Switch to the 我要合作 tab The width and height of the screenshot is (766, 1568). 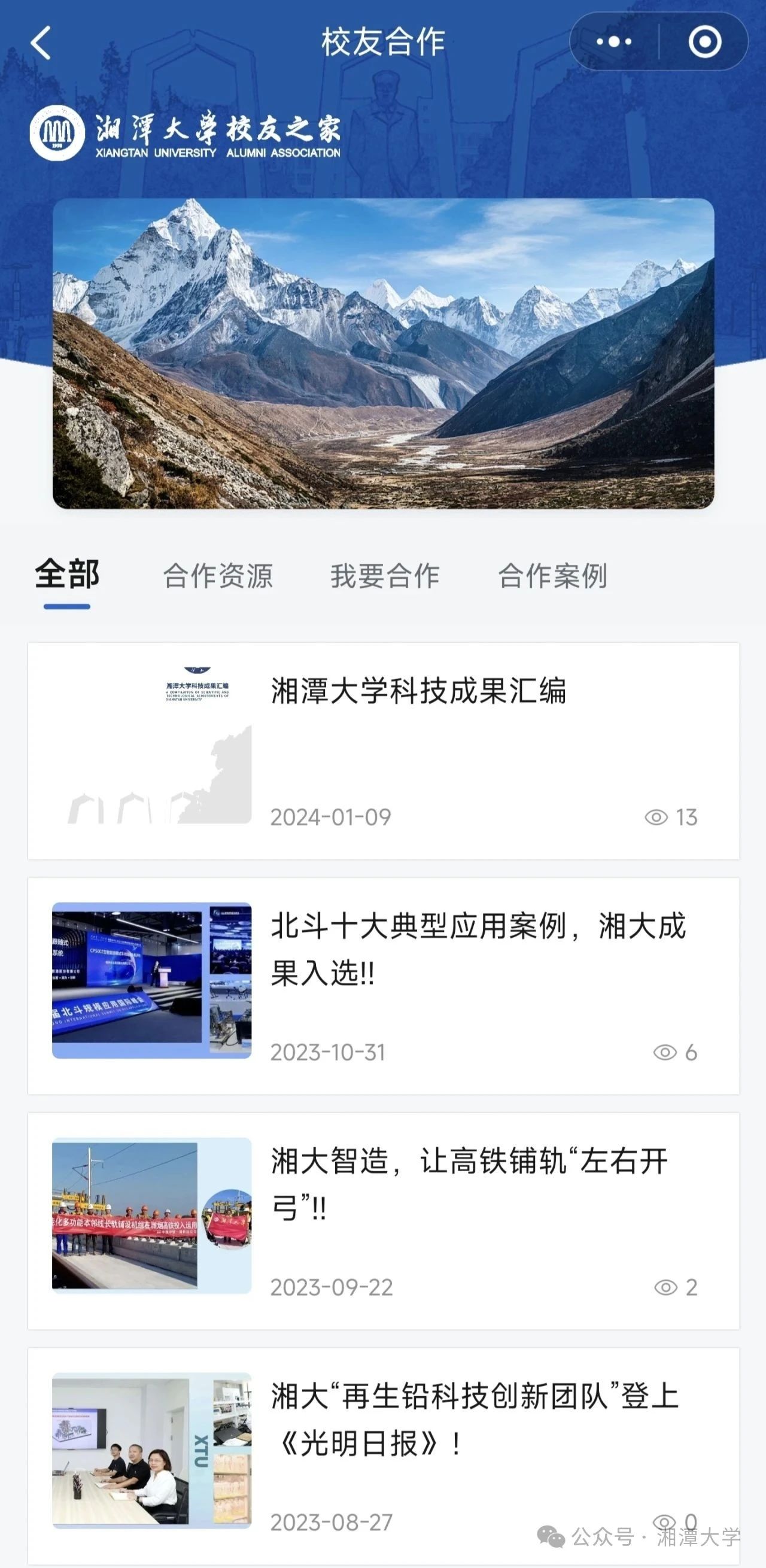[385, 576]
